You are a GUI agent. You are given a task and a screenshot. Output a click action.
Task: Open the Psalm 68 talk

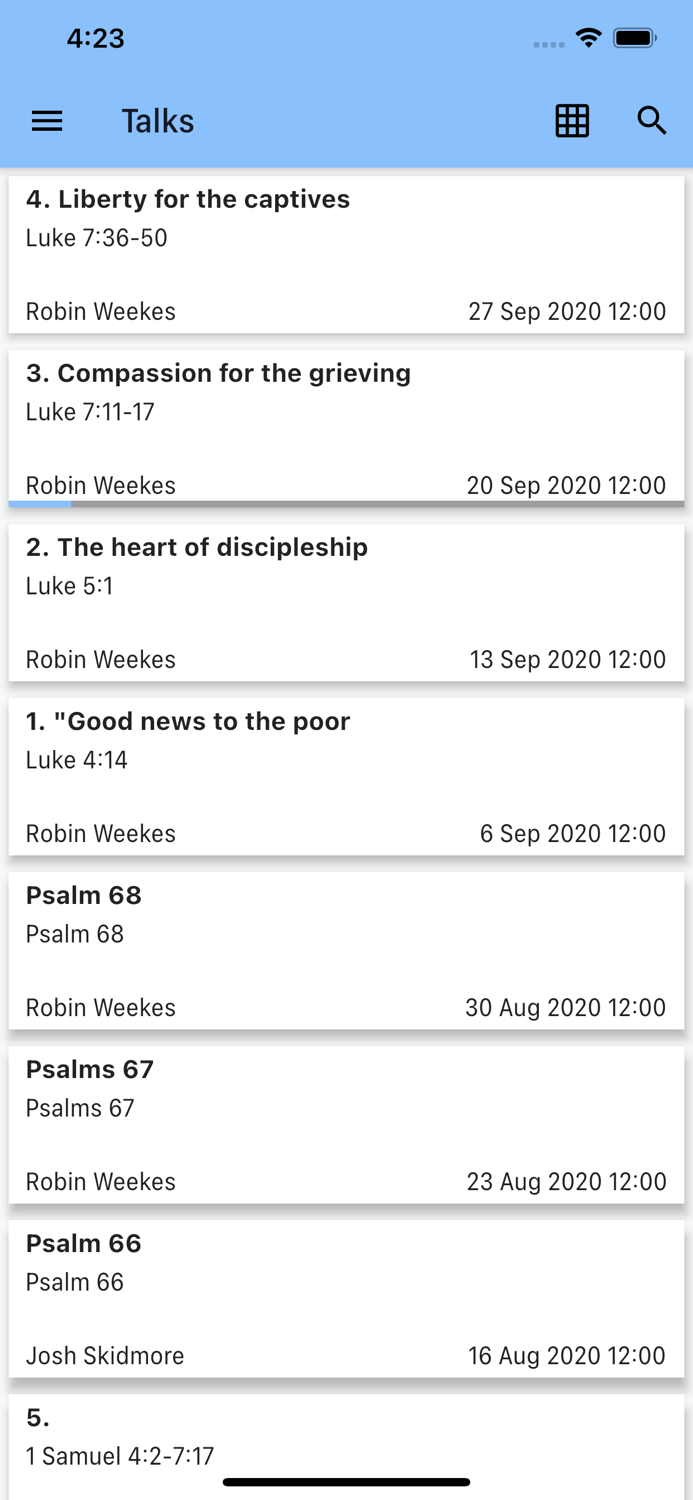(346, 950)
